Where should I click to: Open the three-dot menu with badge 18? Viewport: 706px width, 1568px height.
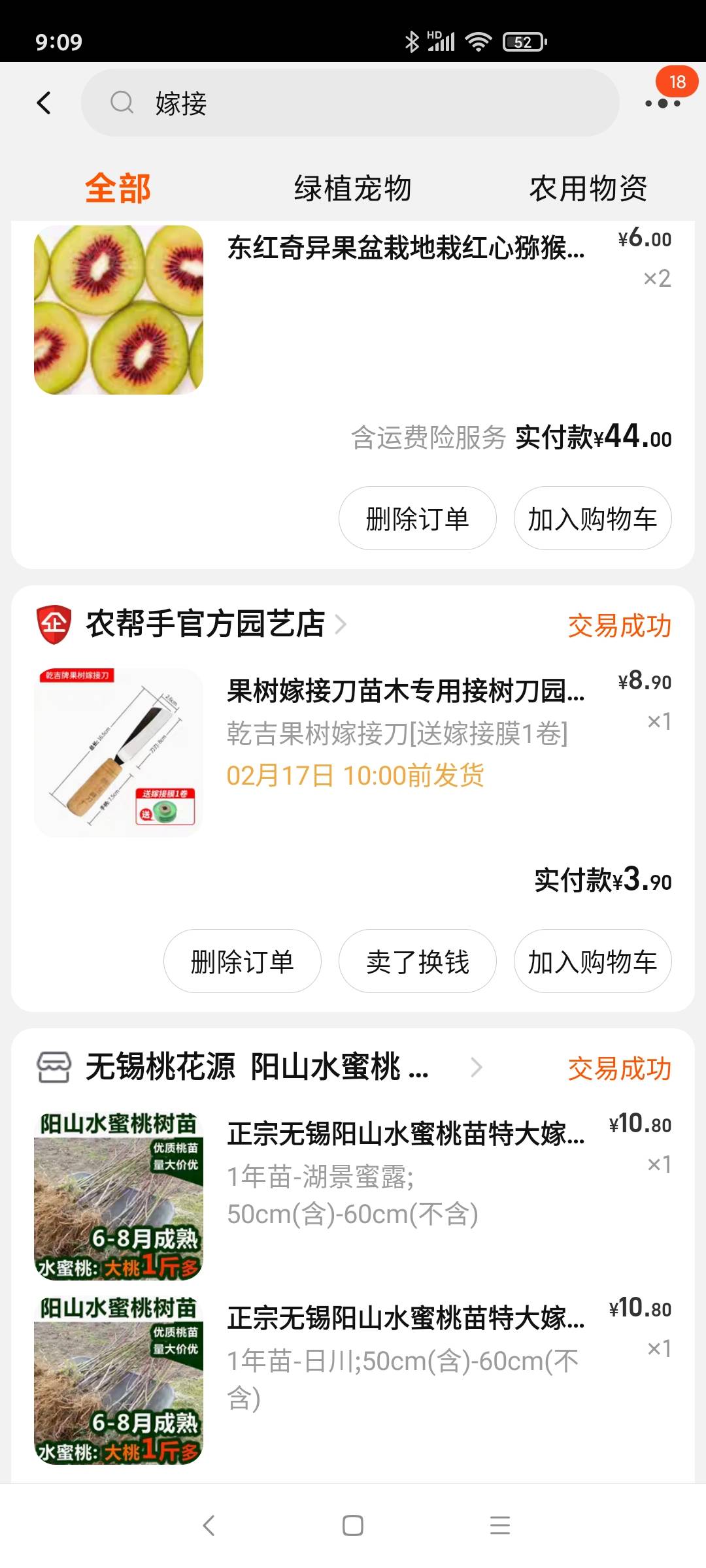[662, 103]
